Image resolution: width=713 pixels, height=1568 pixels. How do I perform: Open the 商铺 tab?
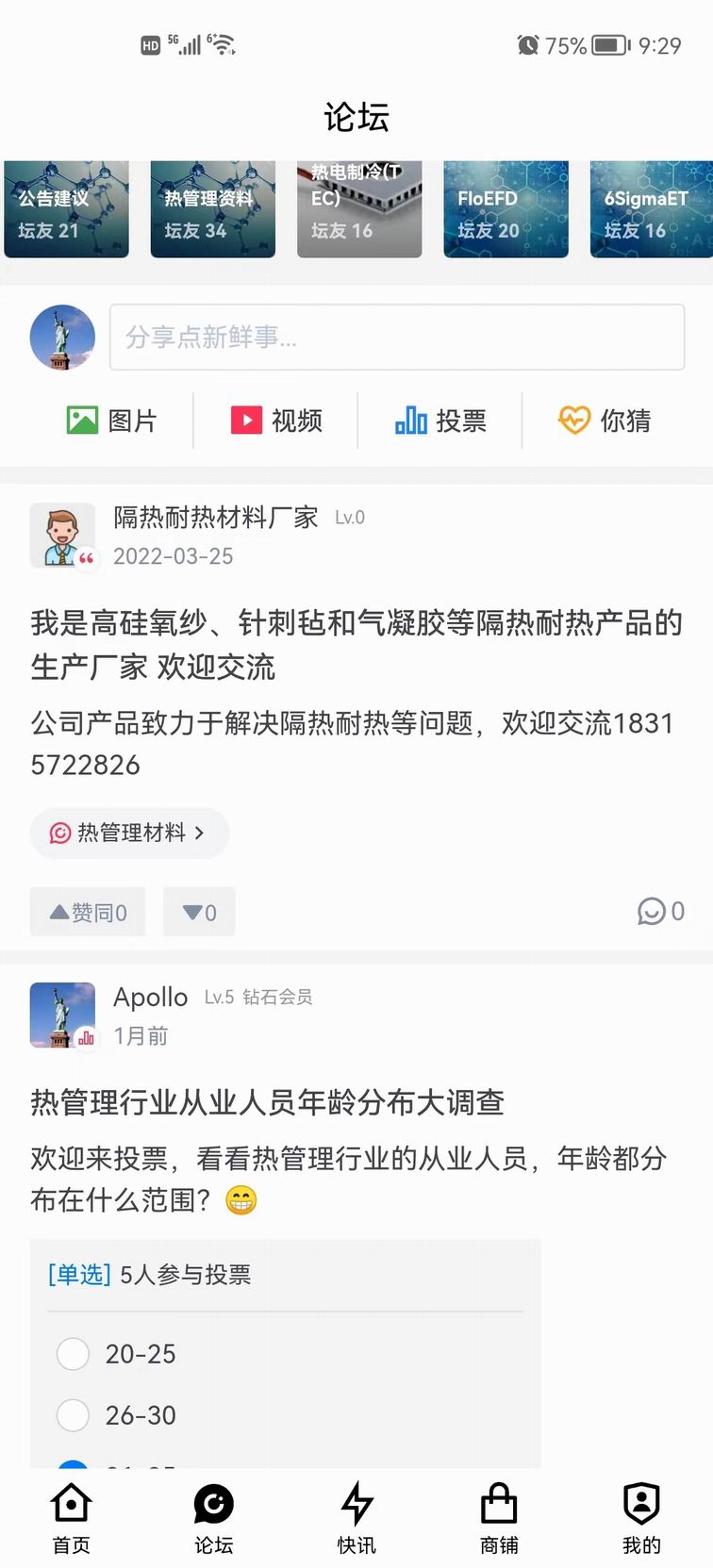coord(499,1517)
